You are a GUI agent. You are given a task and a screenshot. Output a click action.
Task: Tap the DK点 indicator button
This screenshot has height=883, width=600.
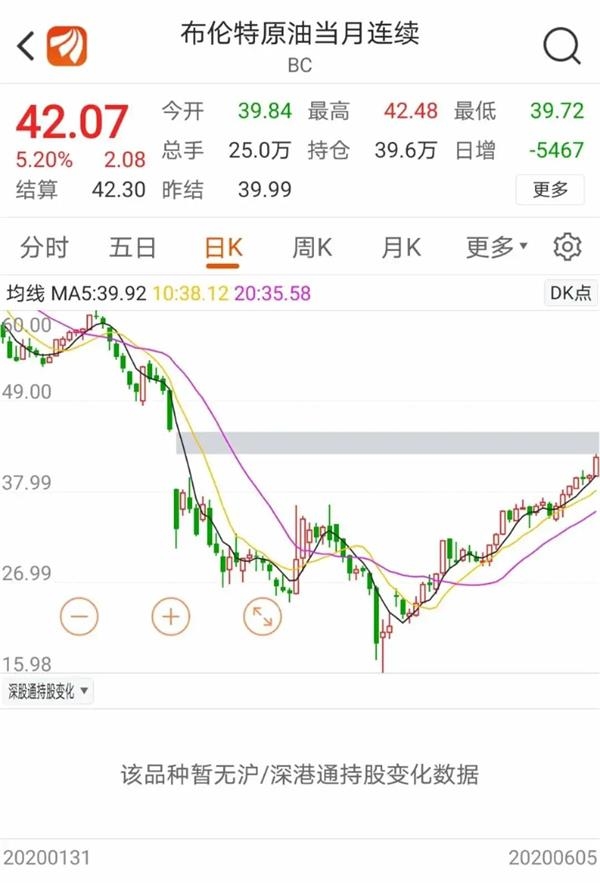(x=570, y=294)
